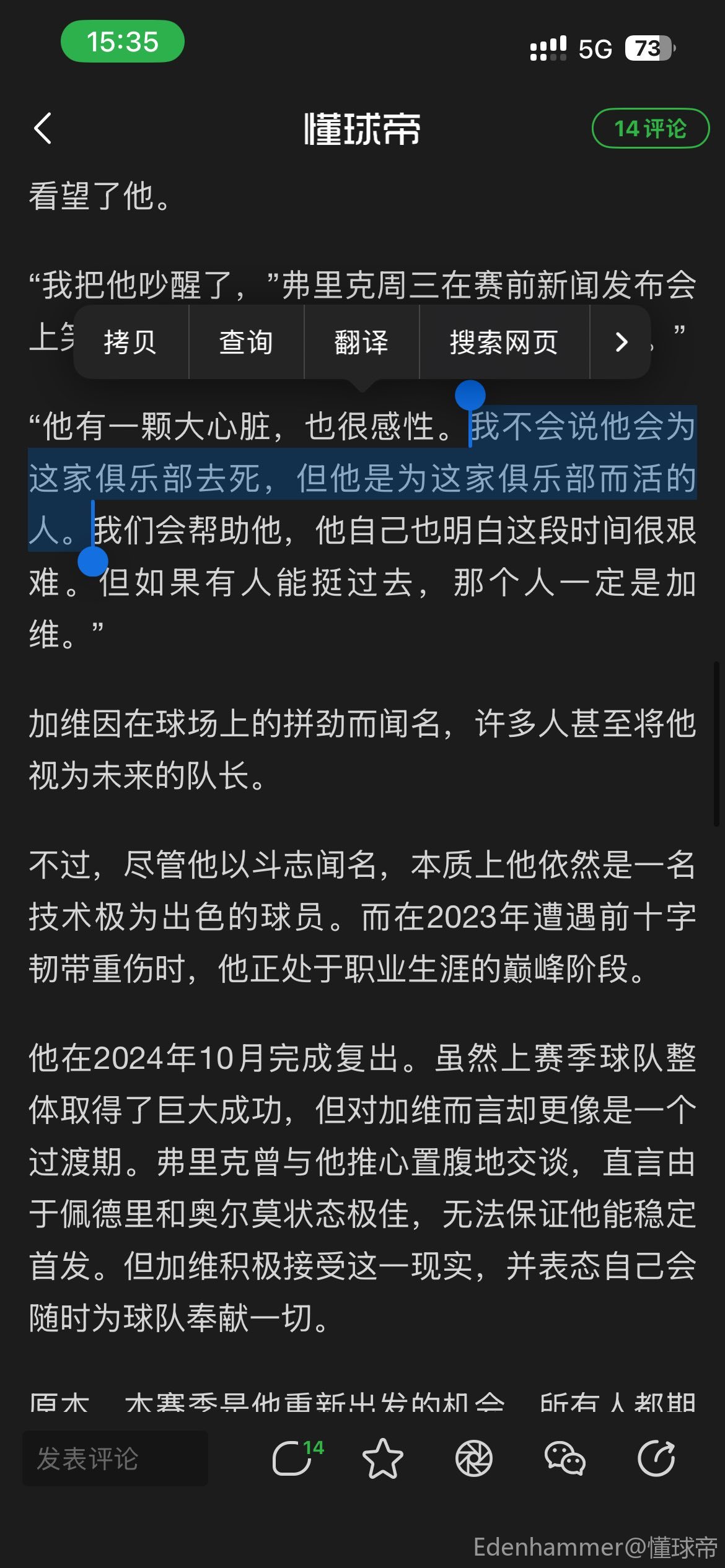
Task: Open comments bubble with 14 badge
Action: tap(293, 1458)
